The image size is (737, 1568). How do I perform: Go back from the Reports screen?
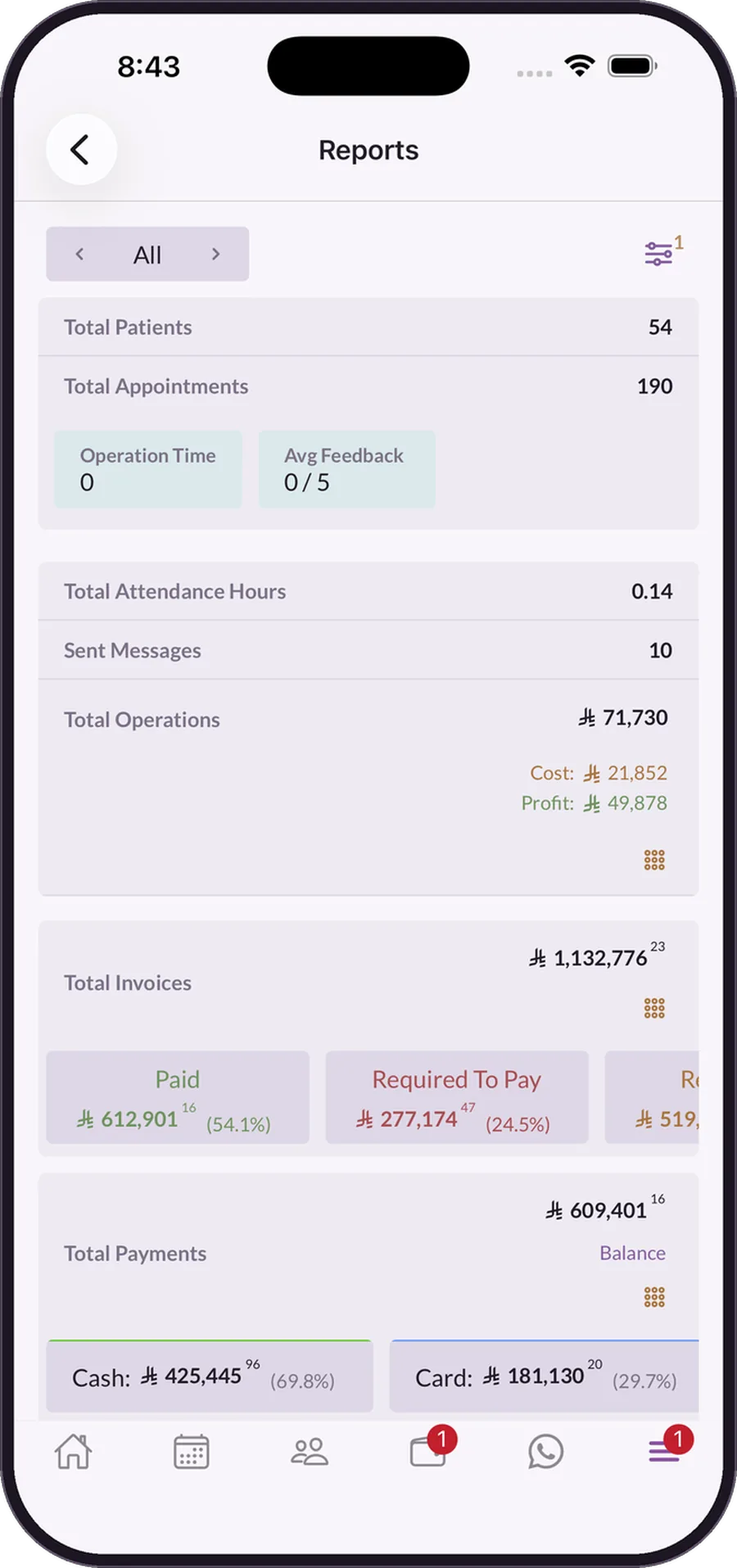point(81,150)
